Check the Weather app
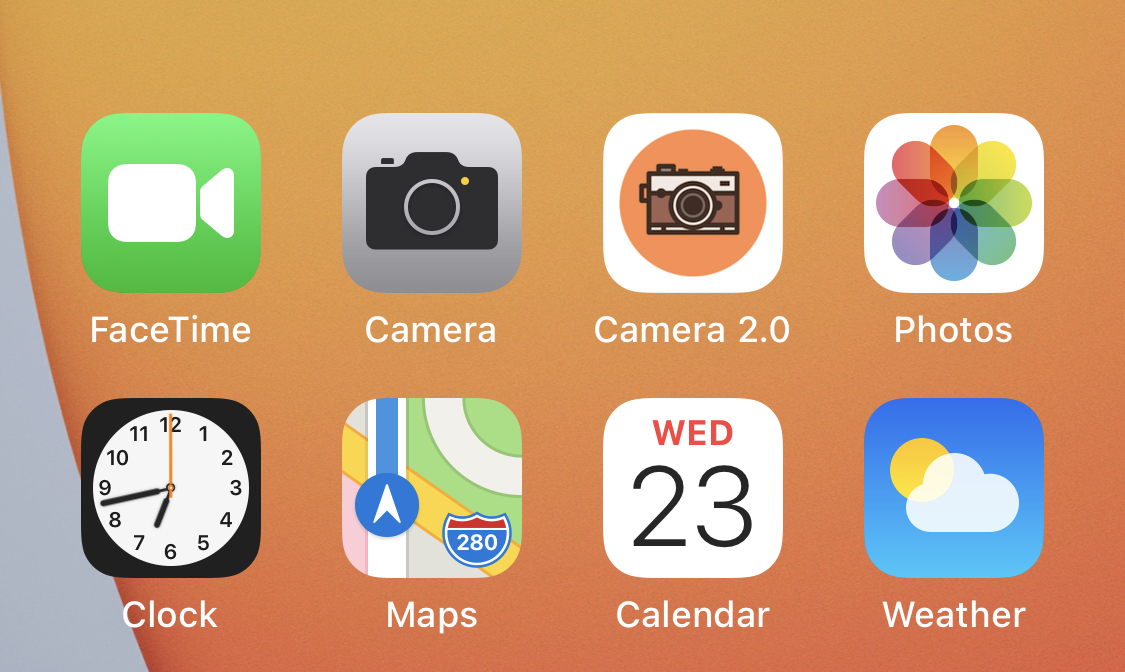The width and height of the screenshot is (1125, 672). [954, 488]
